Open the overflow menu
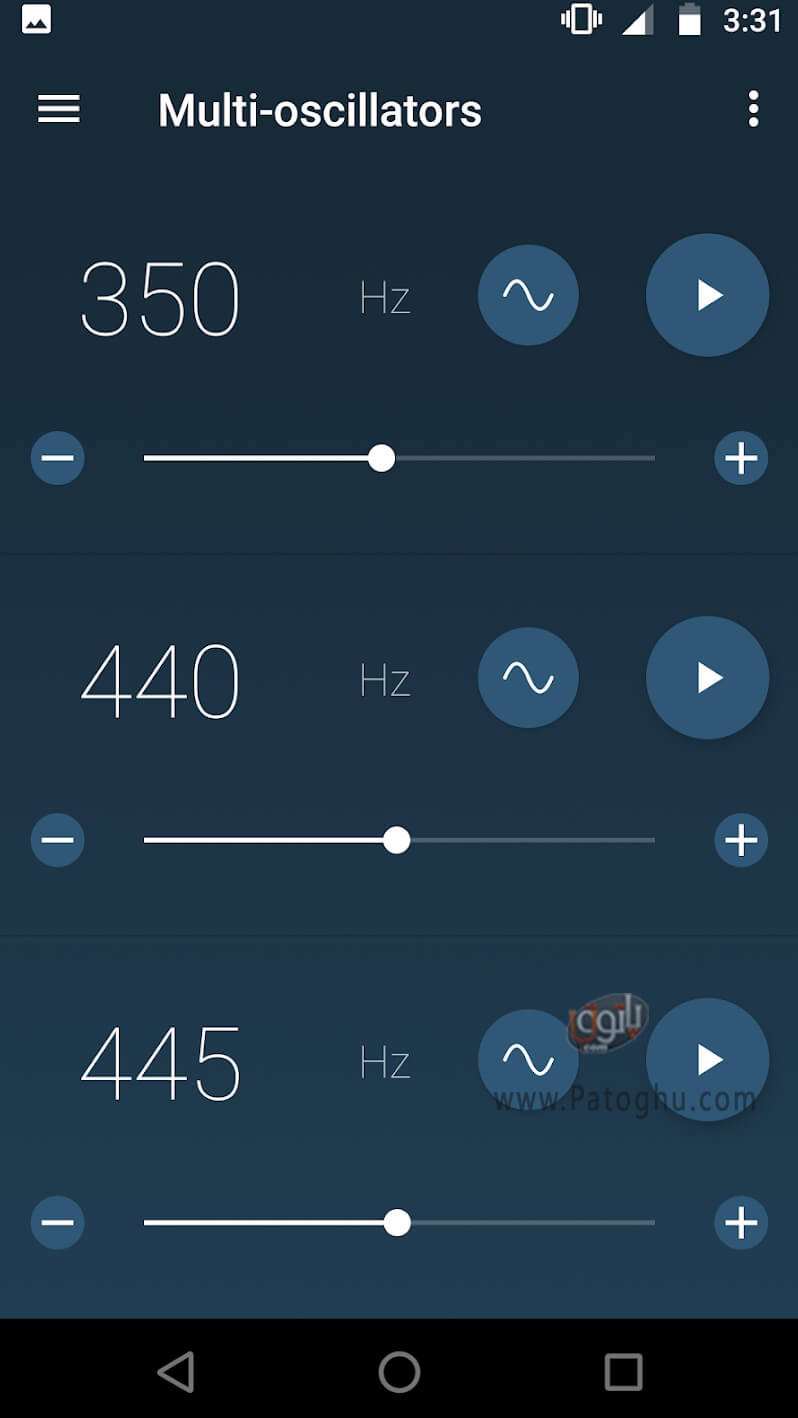Image resolution: width=798 pixels, height=1418 pixels. [753, 109]
